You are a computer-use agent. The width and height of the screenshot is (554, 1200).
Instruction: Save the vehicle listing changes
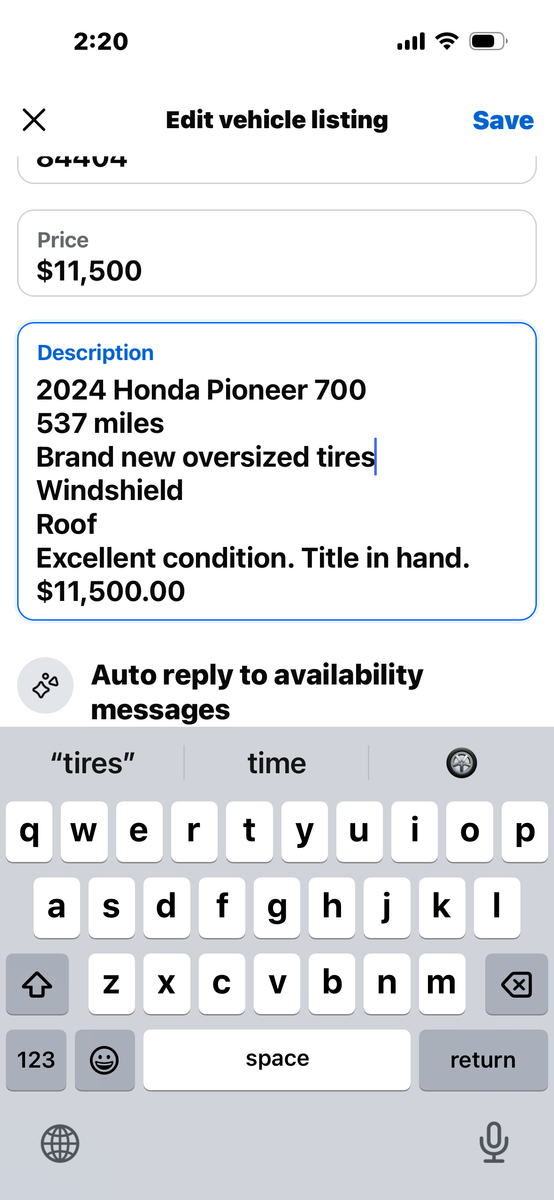(503, 121)
